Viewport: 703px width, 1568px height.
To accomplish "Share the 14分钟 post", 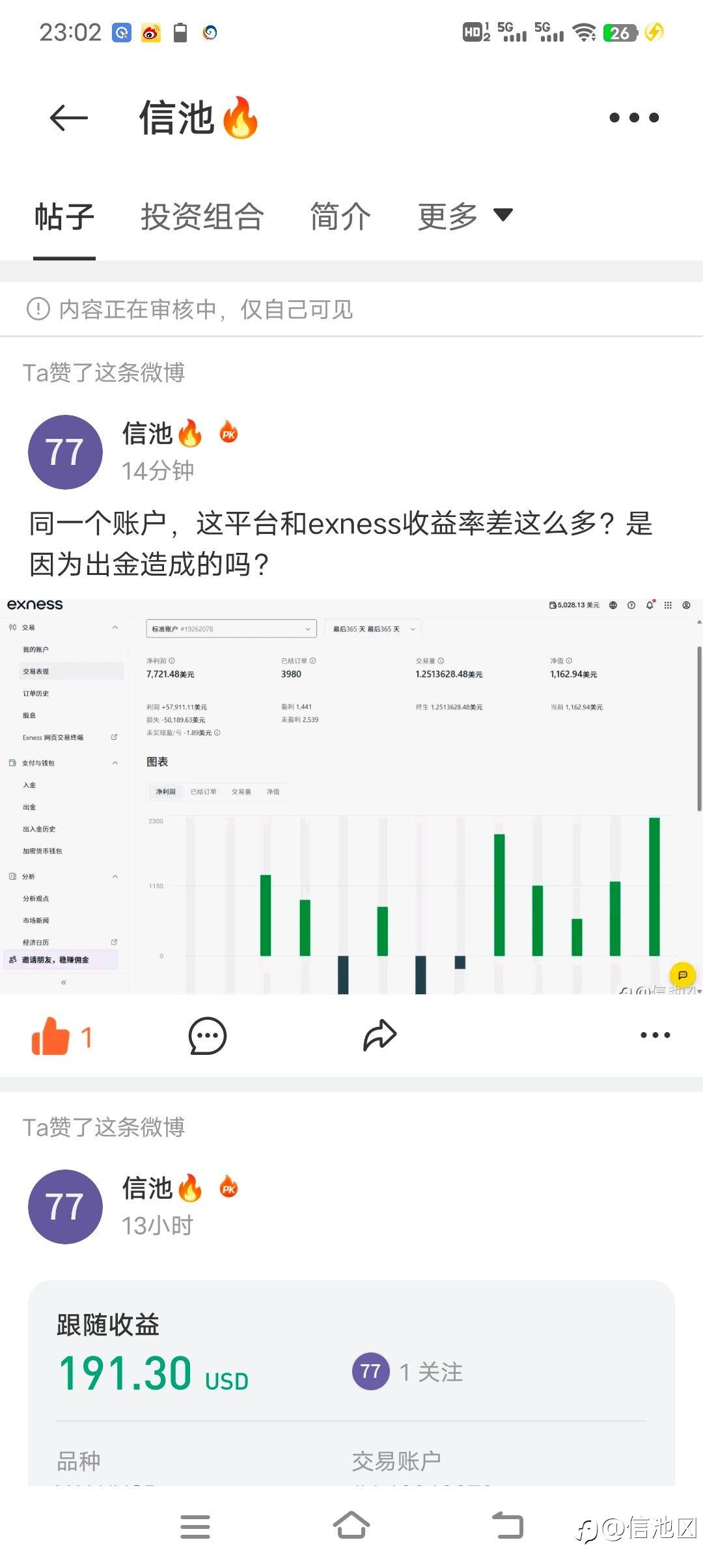I will coord(379,1036).
